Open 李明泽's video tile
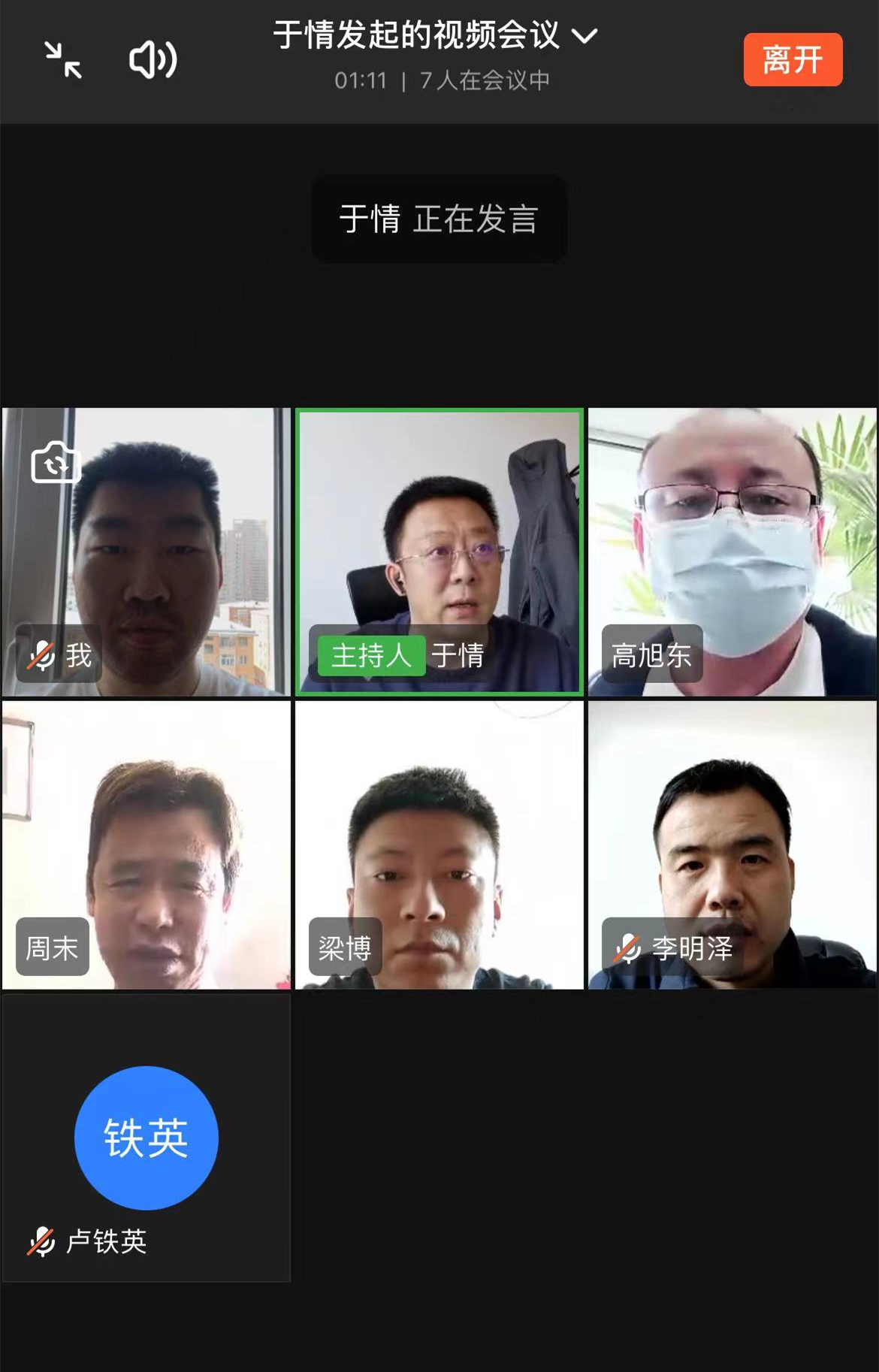879x1372 pixels. (732, 845)
